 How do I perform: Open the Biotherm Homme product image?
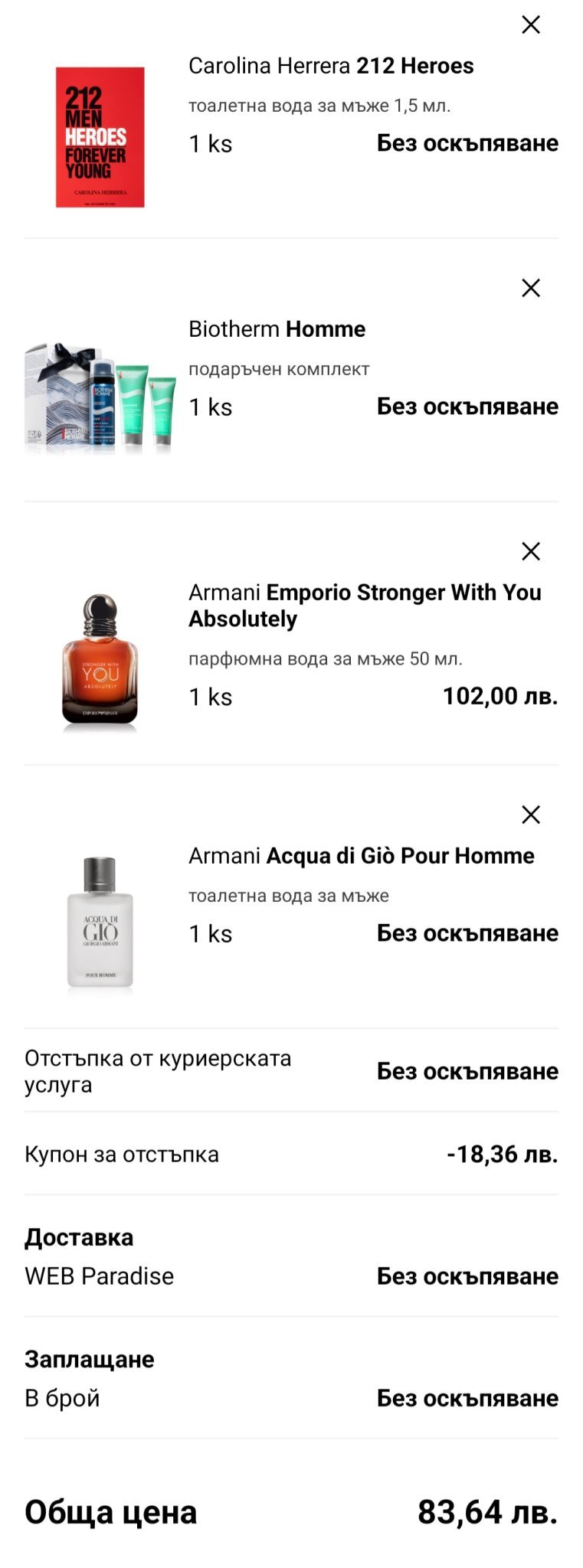[x=100, y=398]
